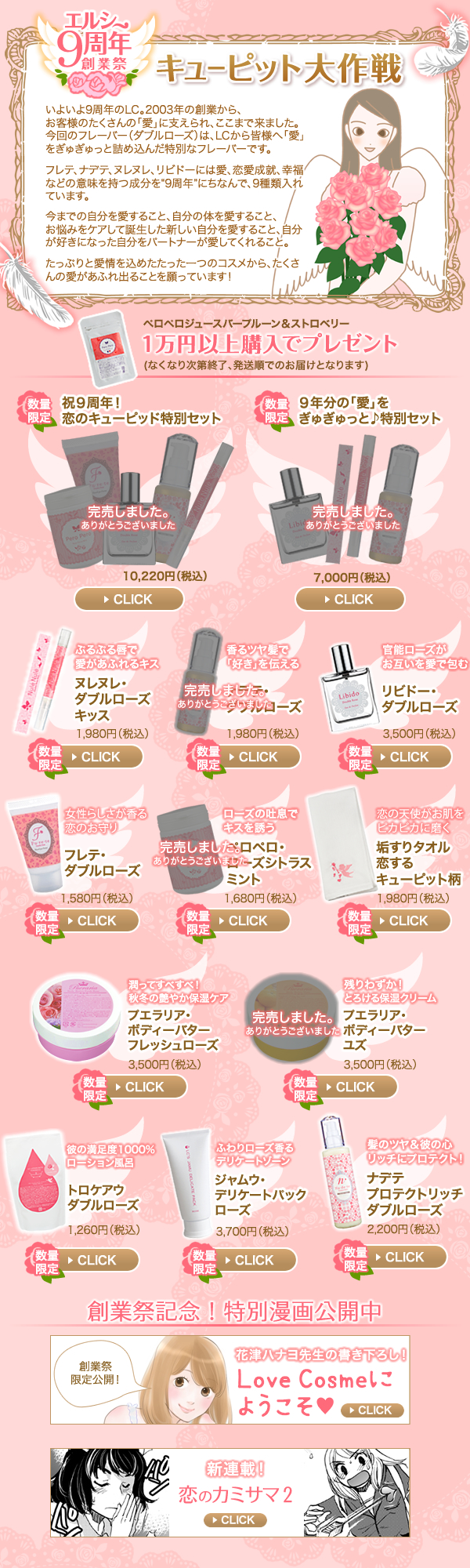Open the Love Cosmeにようこそ manga banner
The width and height of the screenshot is (470, 1568).
pos(230,1379)
